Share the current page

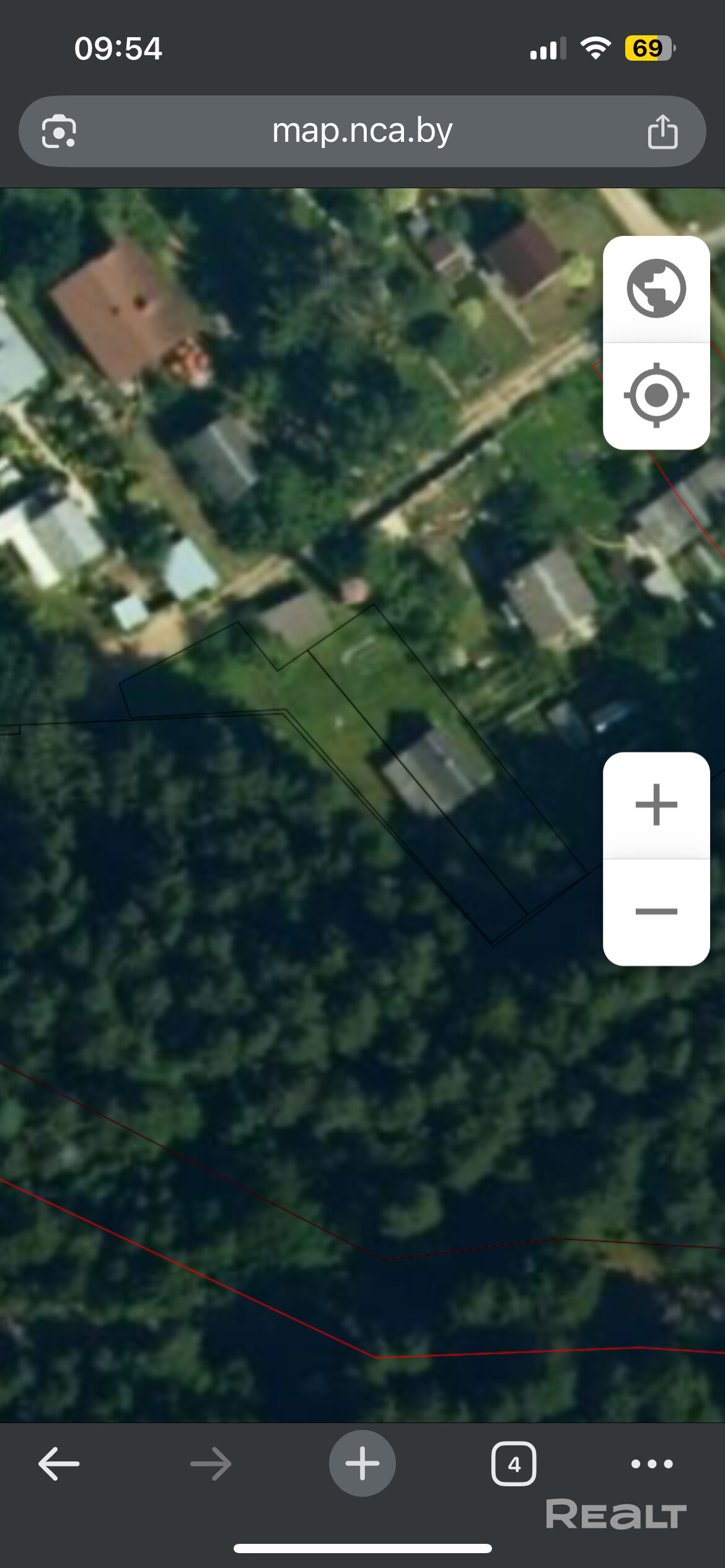[x=662, y=131]
